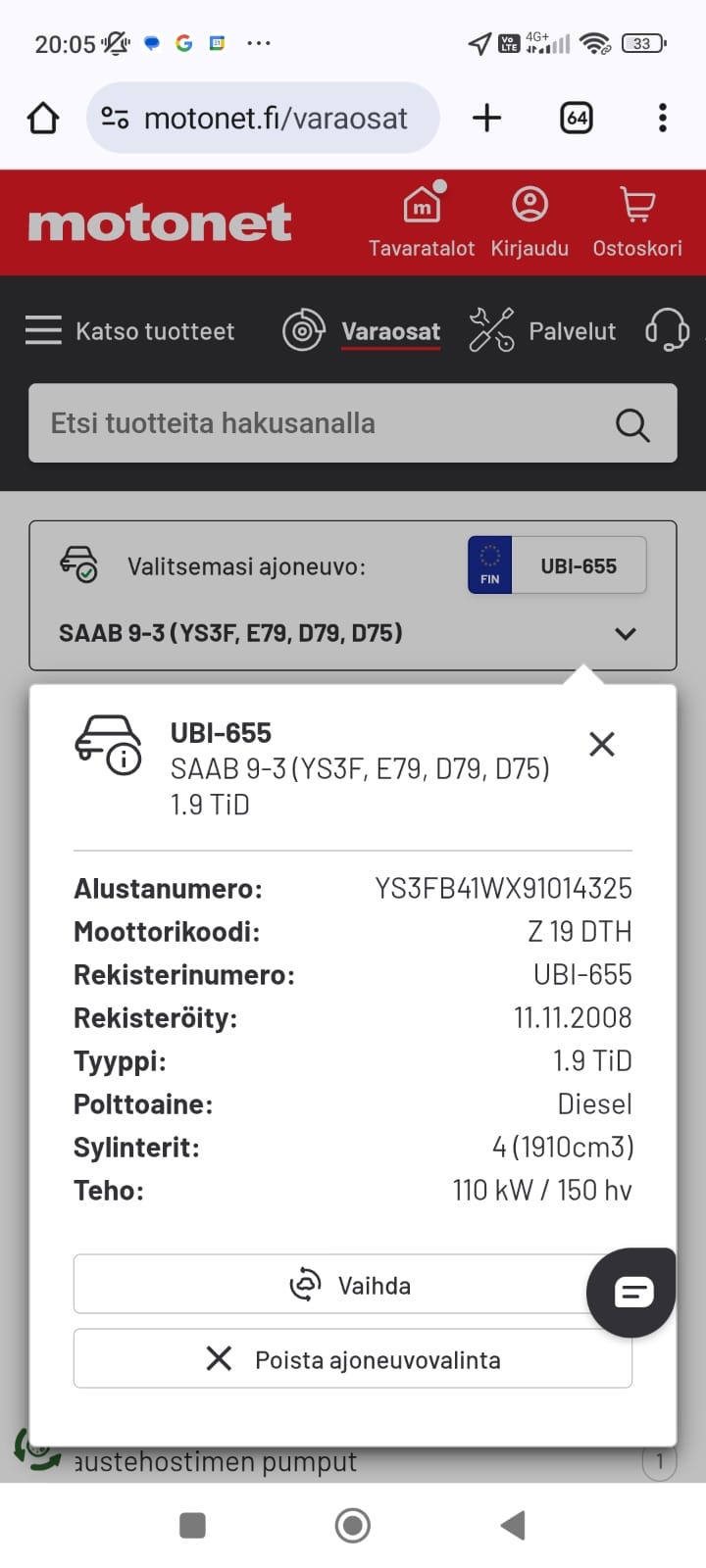Open Tavaratalot store locations
The height and width of the screenshot is (1568, 706).
point(422,221)
